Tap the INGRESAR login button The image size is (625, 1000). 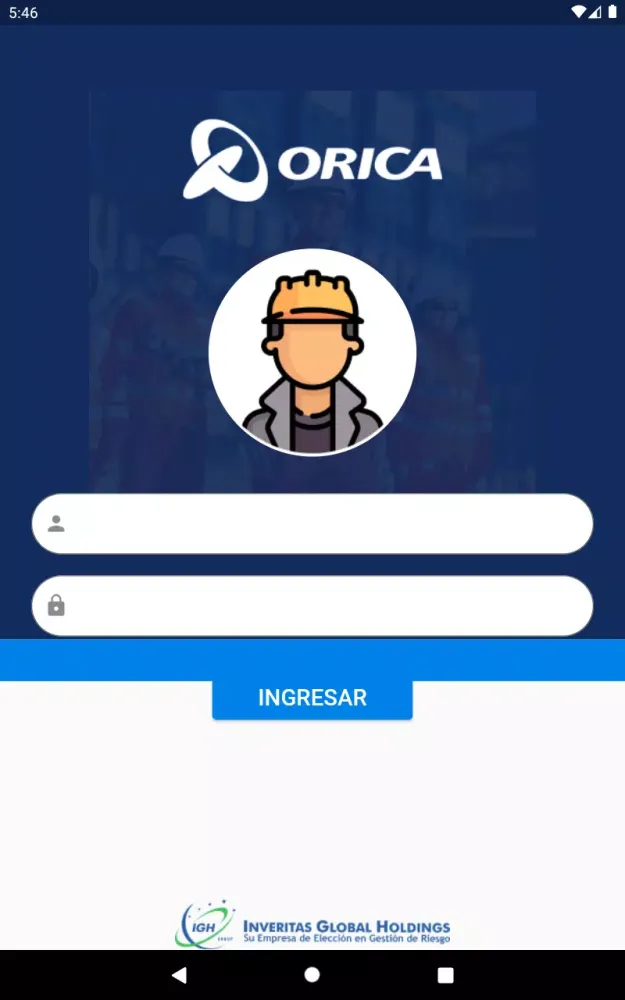(312, 698)
